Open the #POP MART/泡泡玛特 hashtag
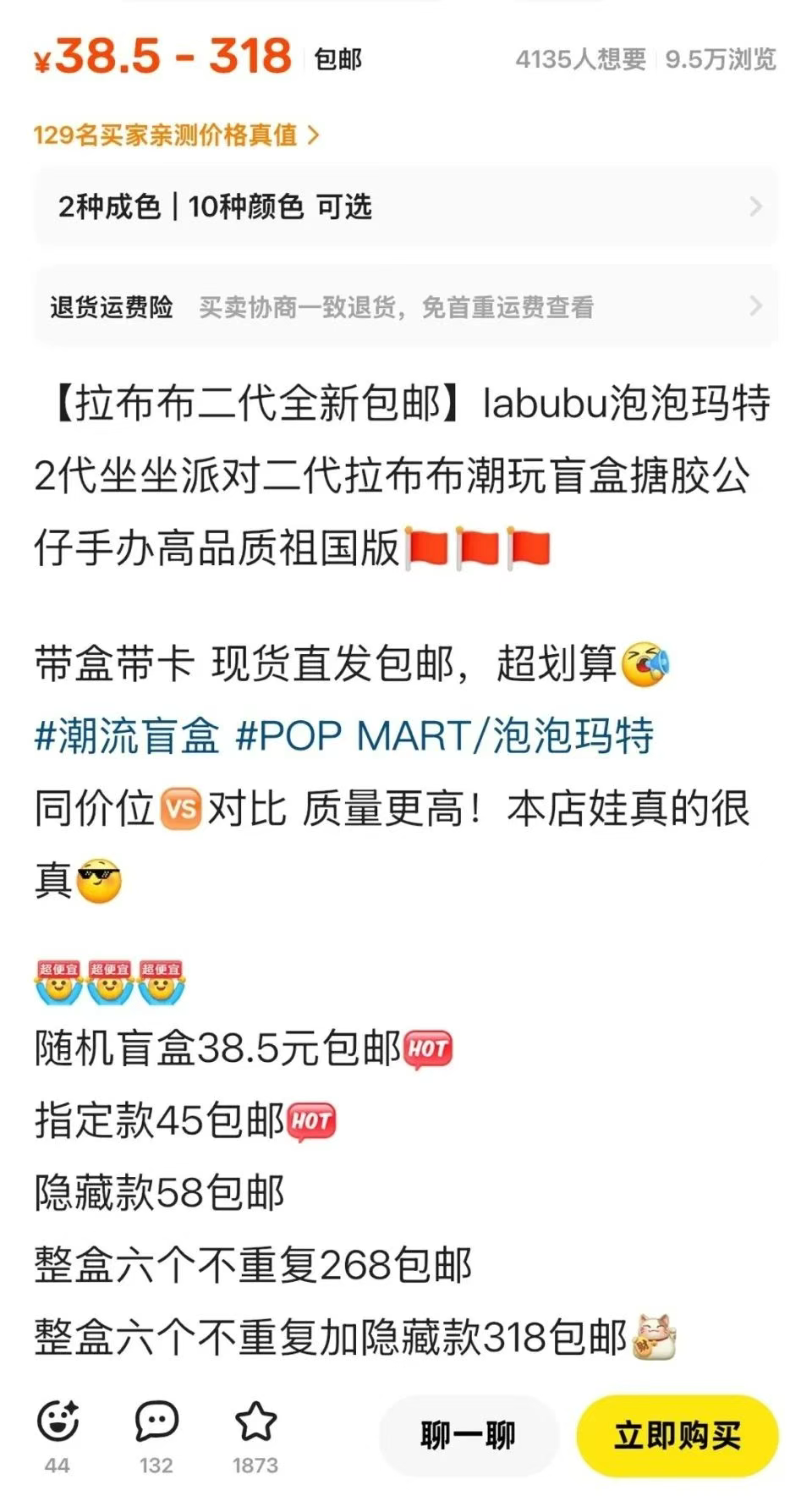Viewport: 812px width, 1496px height. point(444,735)
